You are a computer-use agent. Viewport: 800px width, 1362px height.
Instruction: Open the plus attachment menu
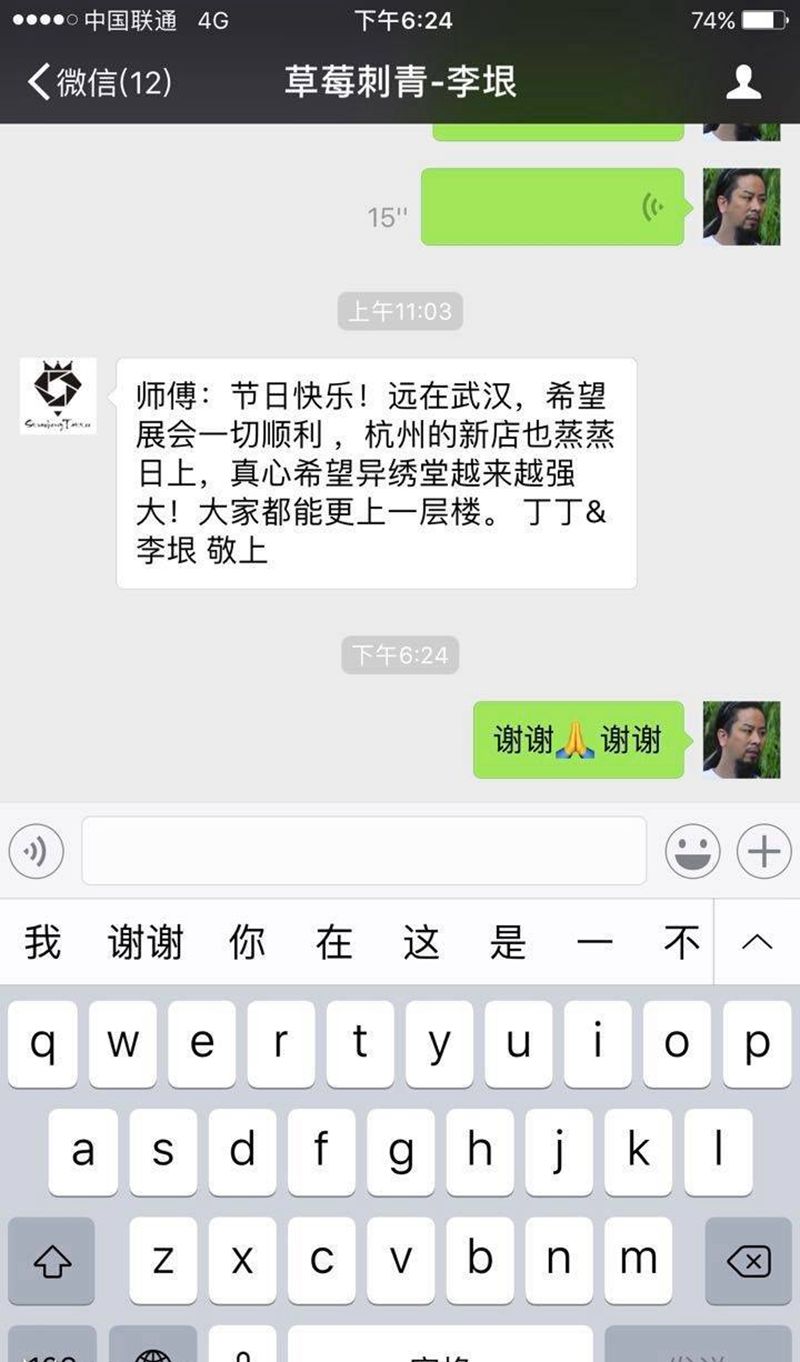coord(764,852)
